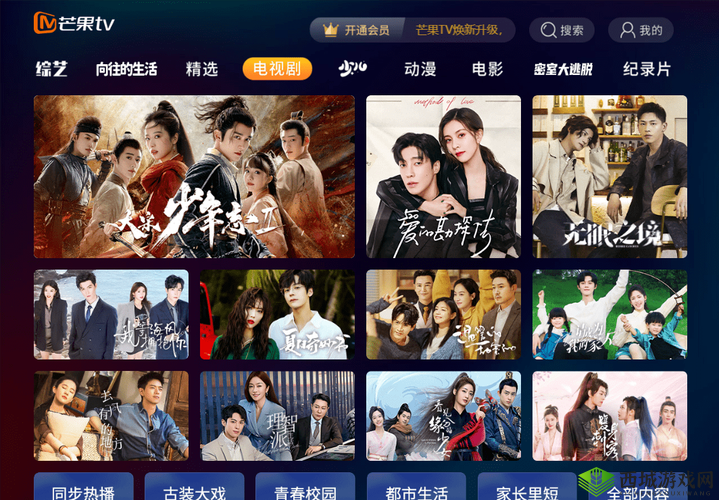Screen dimensions: 719x500
Task: Switch to the 纪录片 tab
Action: point(646,69)
